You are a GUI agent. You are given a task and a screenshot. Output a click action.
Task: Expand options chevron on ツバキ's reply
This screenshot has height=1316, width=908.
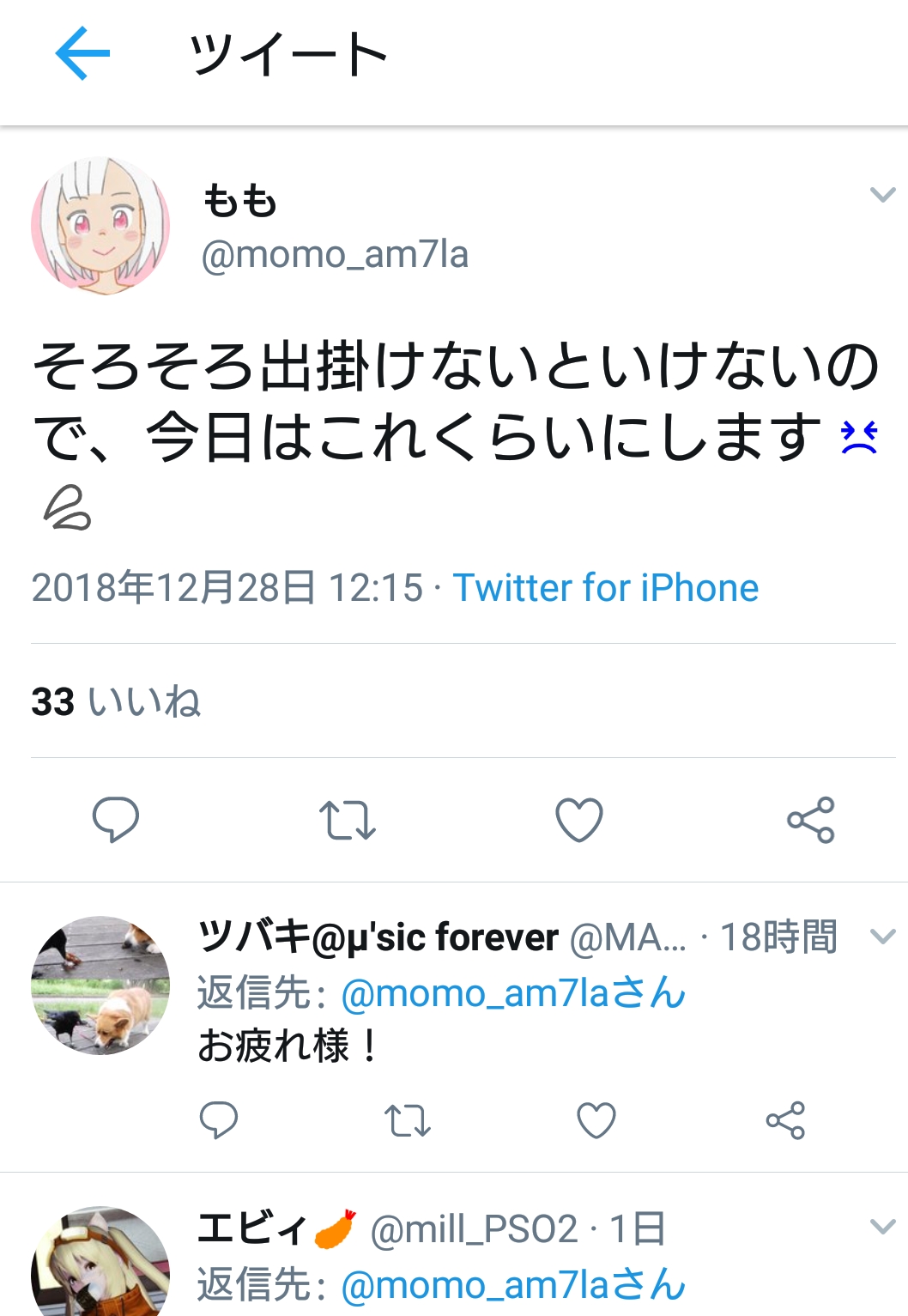click(x=881, y=936)
